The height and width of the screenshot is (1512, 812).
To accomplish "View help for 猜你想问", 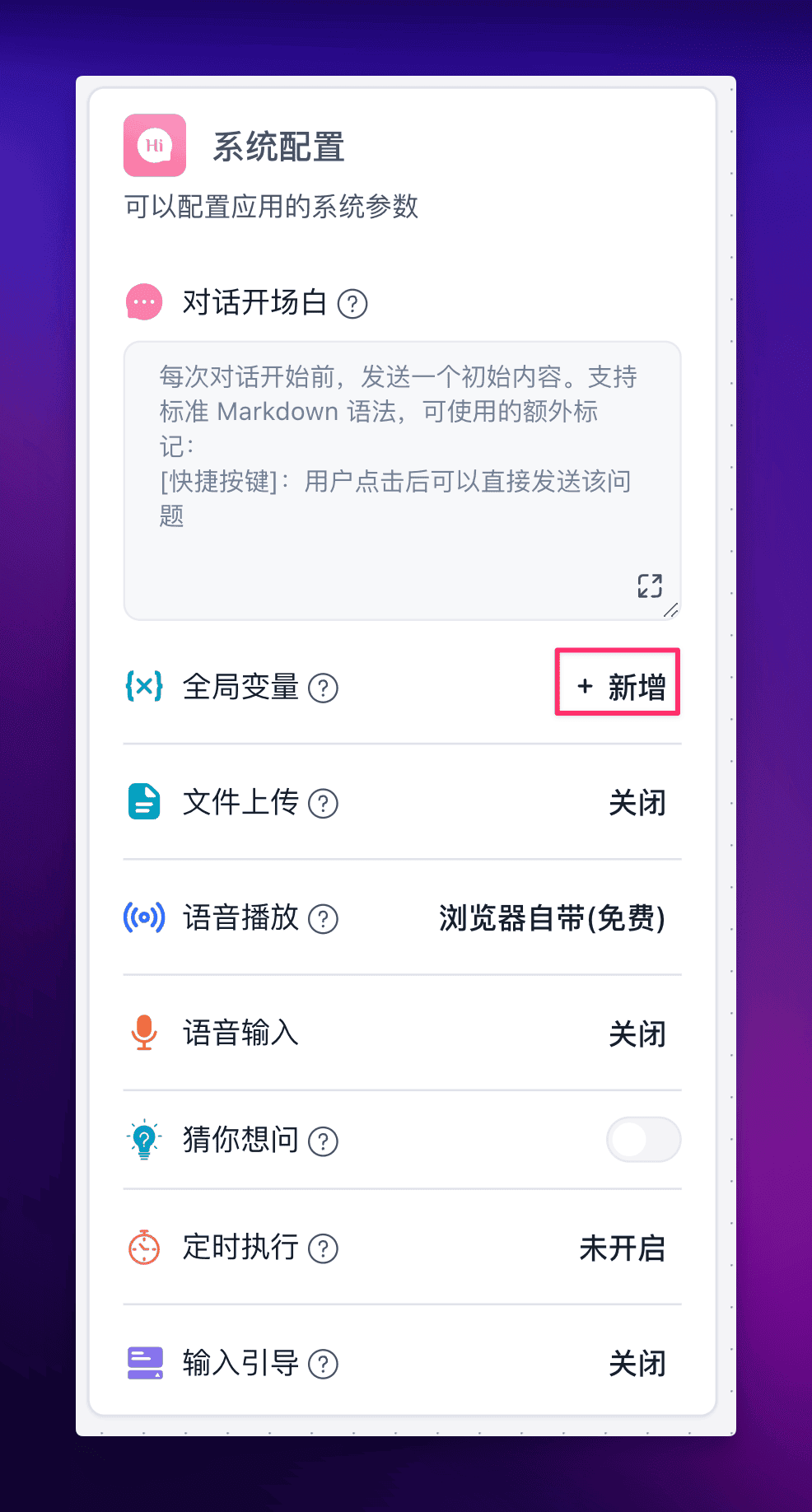I will 323,1141.
